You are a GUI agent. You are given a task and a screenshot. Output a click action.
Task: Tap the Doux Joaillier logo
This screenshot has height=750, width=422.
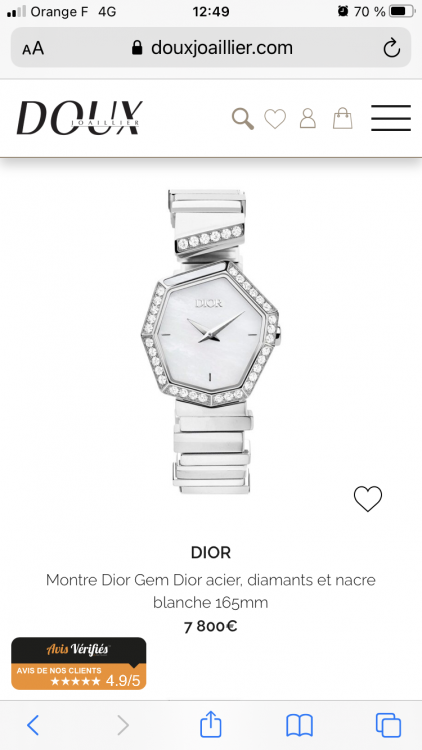pyautogui.click(x=79, y=118)
